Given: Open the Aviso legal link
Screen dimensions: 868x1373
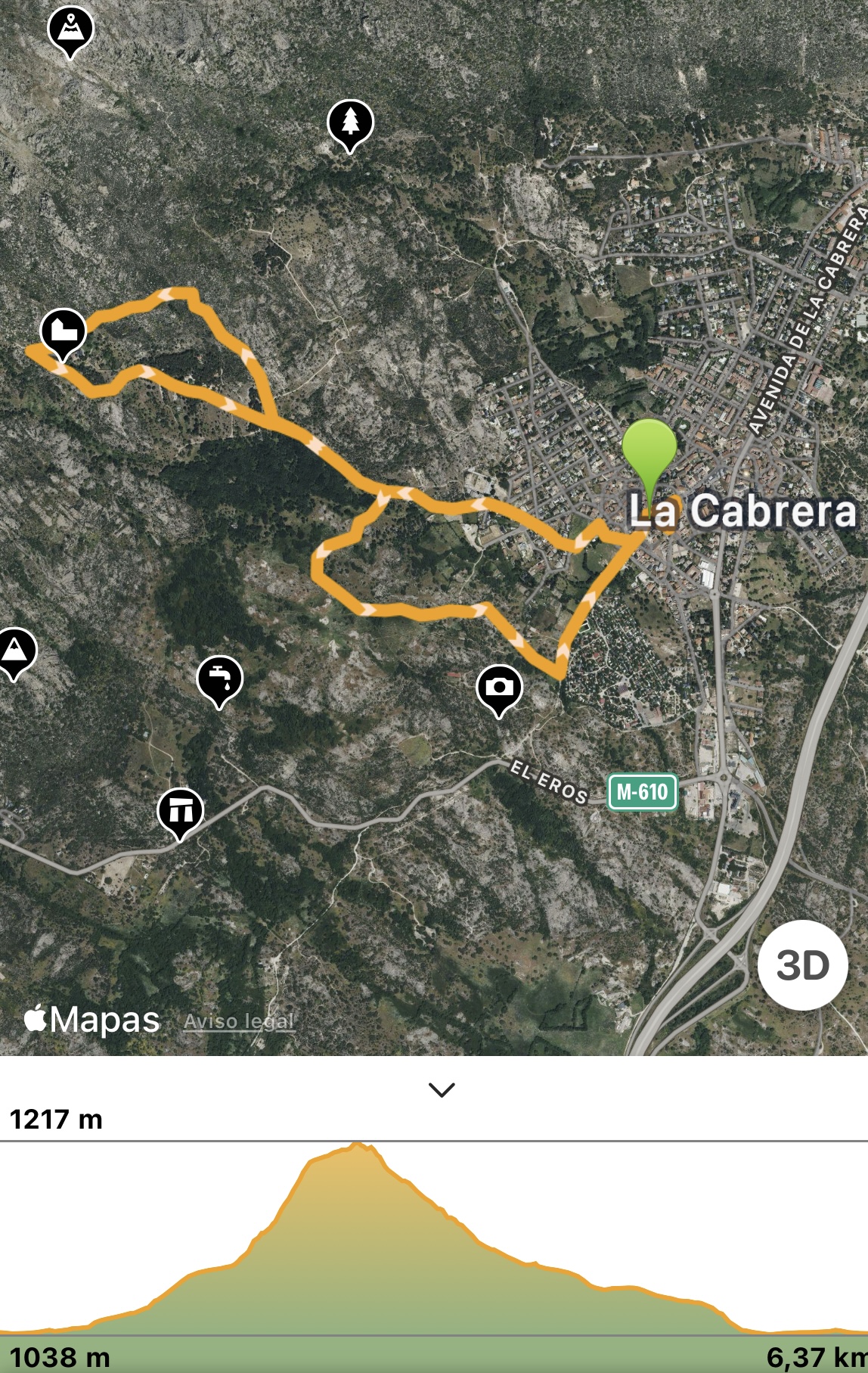Looking at the screenshot, I should point(239,1021).
